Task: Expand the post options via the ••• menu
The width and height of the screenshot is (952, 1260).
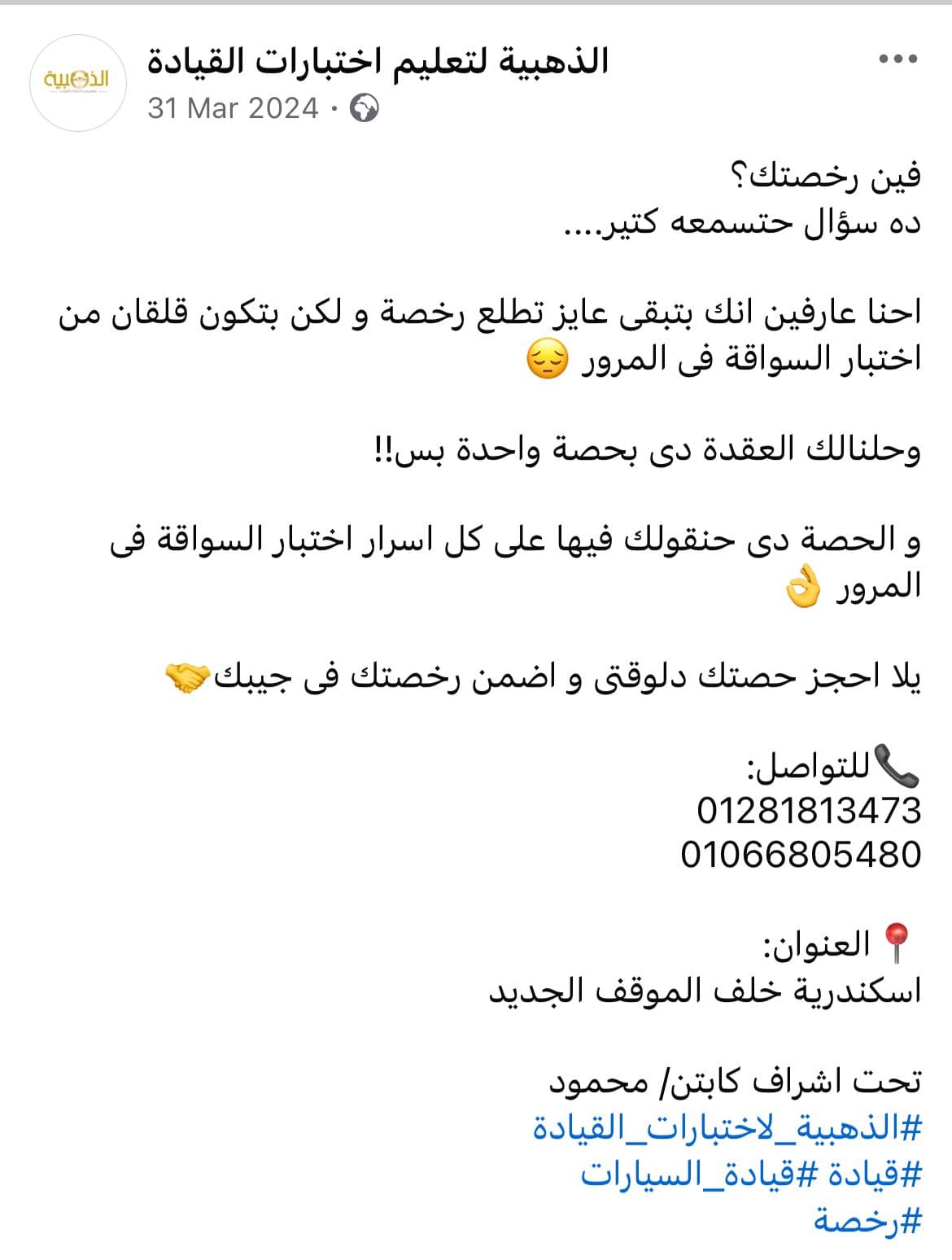Action: [x=896, y=58]
